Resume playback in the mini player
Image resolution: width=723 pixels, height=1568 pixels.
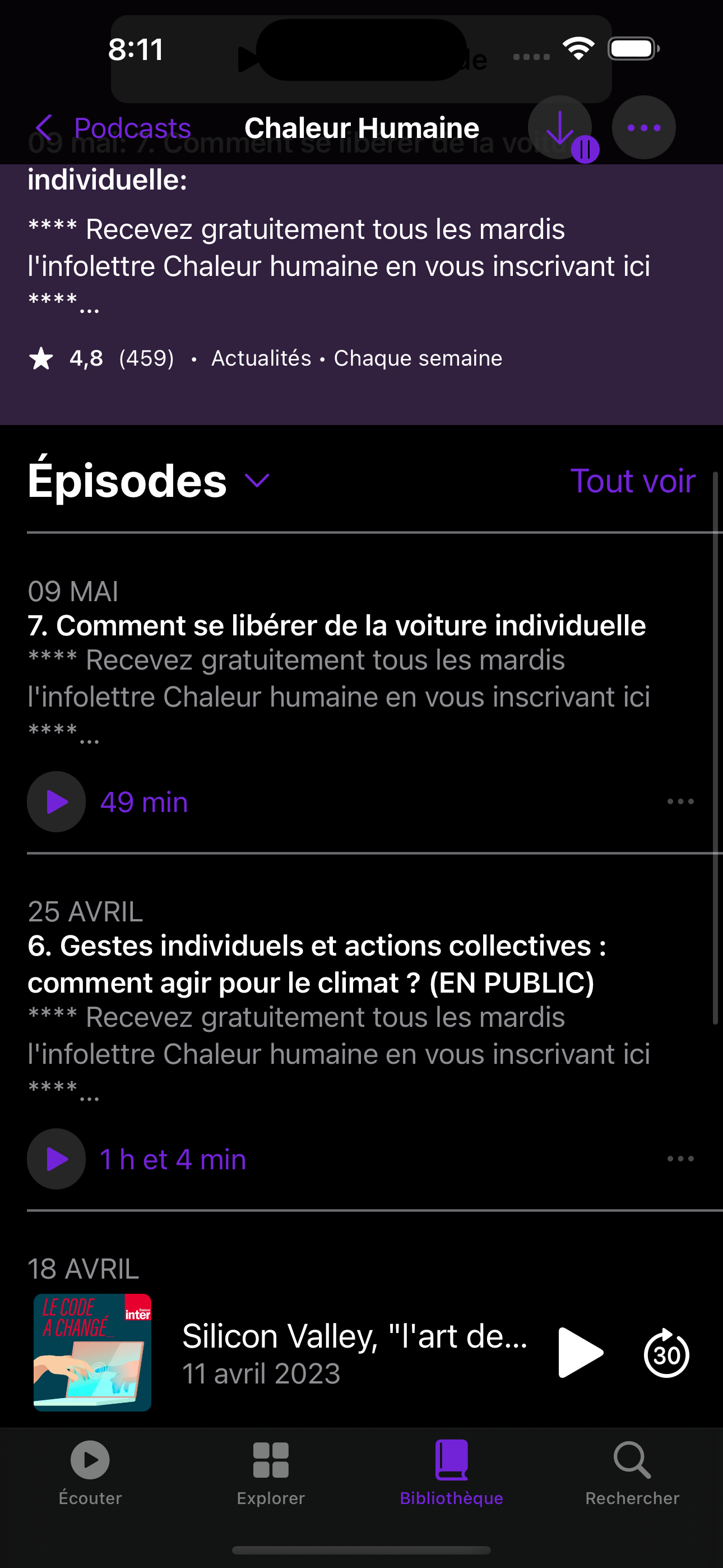pyautogui.click(x=580, y=1353)
